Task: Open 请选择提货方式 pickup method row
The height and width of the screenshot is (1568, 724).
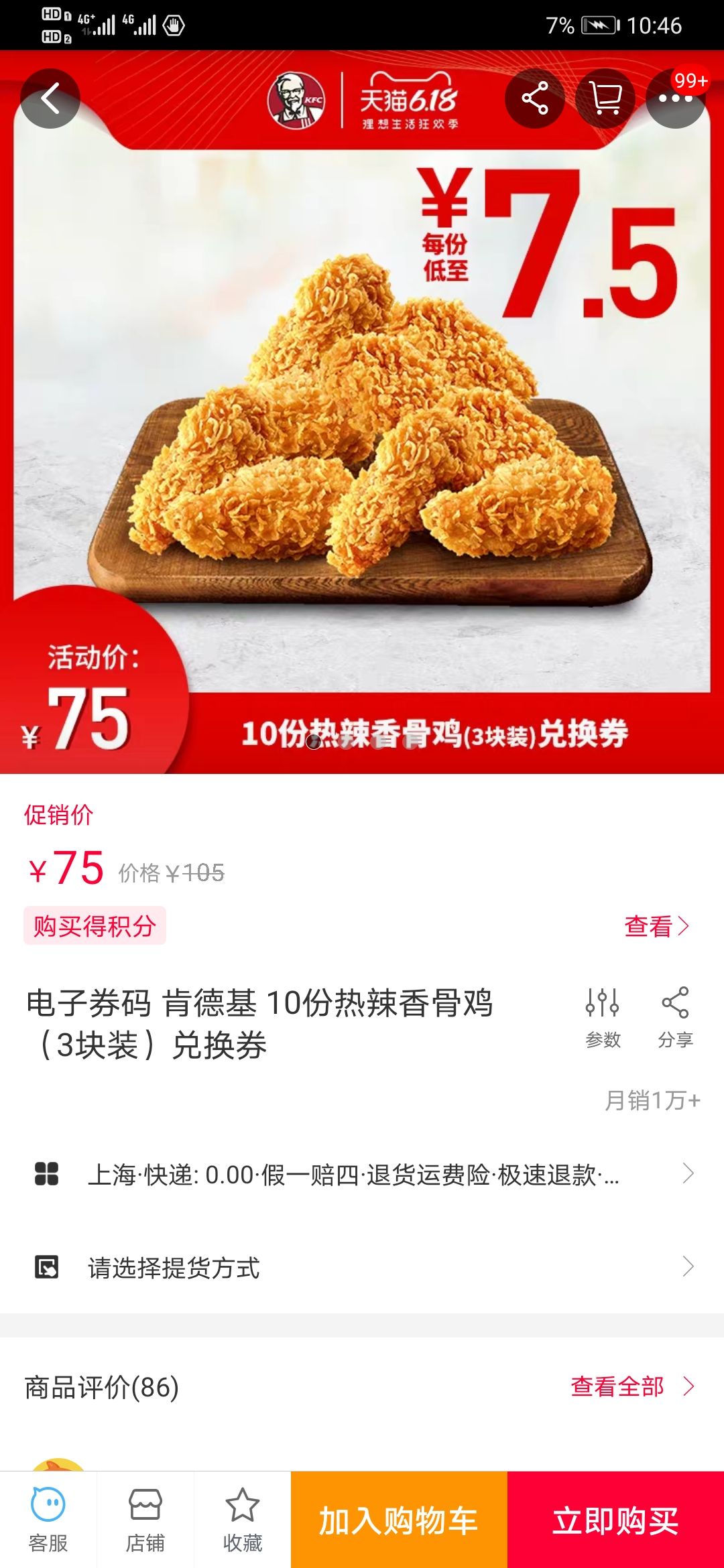Action: pos(362,1267)
